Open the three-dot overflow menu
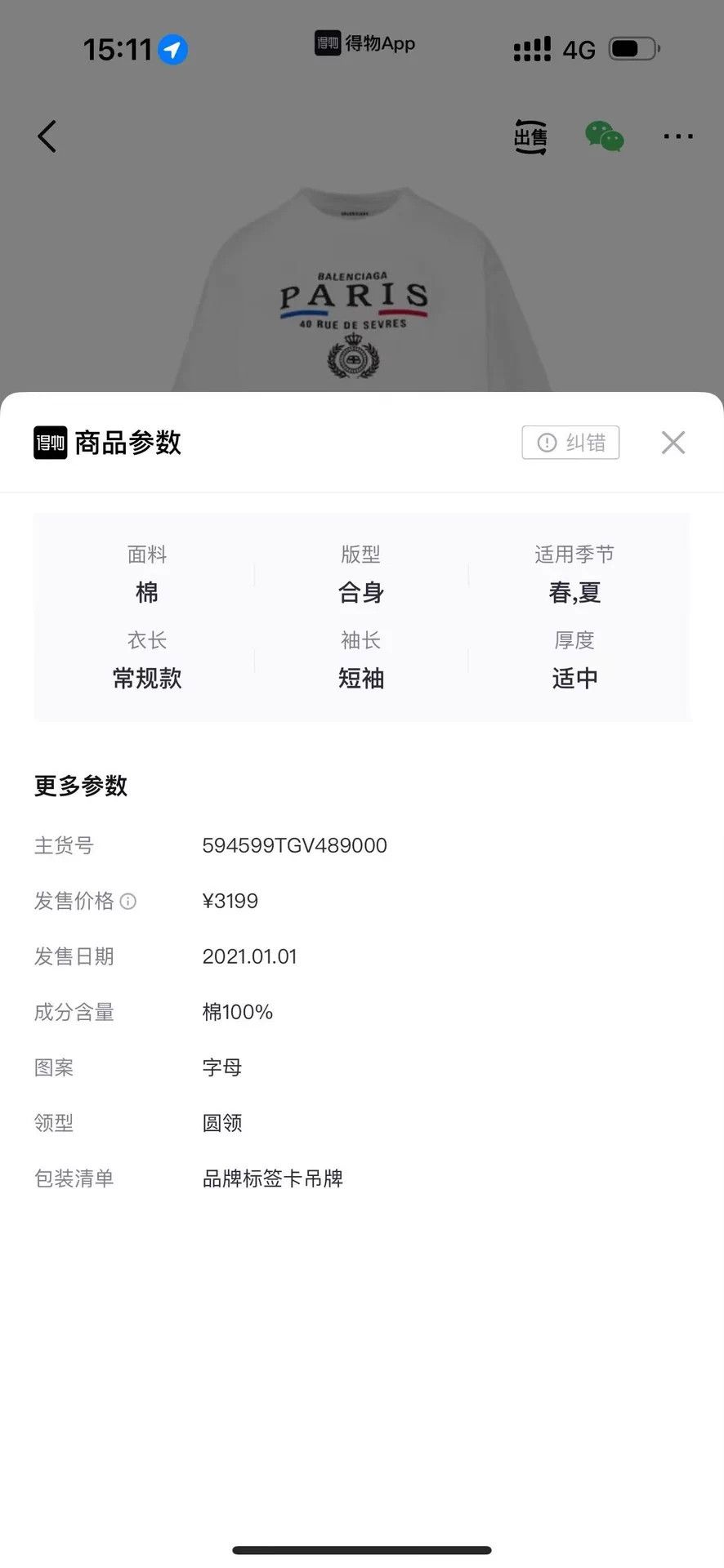Screen dimensions: 724x1568 click(x=678, y=137)
